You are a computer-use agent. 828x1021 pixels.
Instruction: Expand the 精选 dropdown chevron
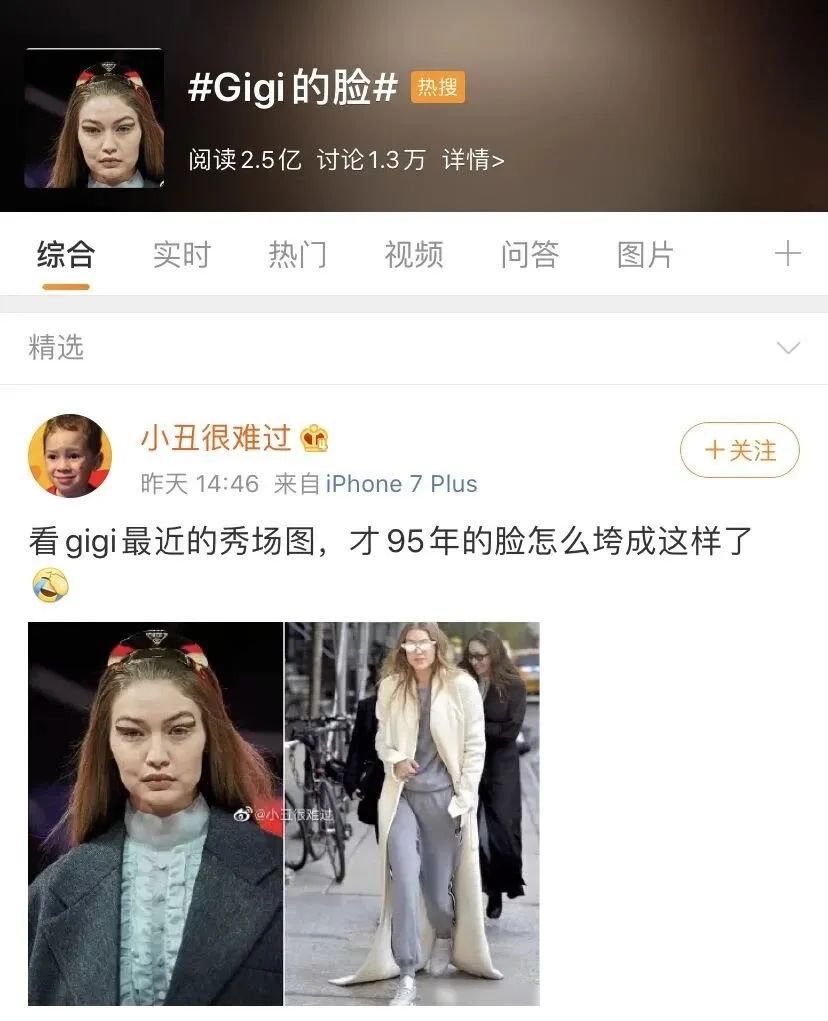[788, 348]
